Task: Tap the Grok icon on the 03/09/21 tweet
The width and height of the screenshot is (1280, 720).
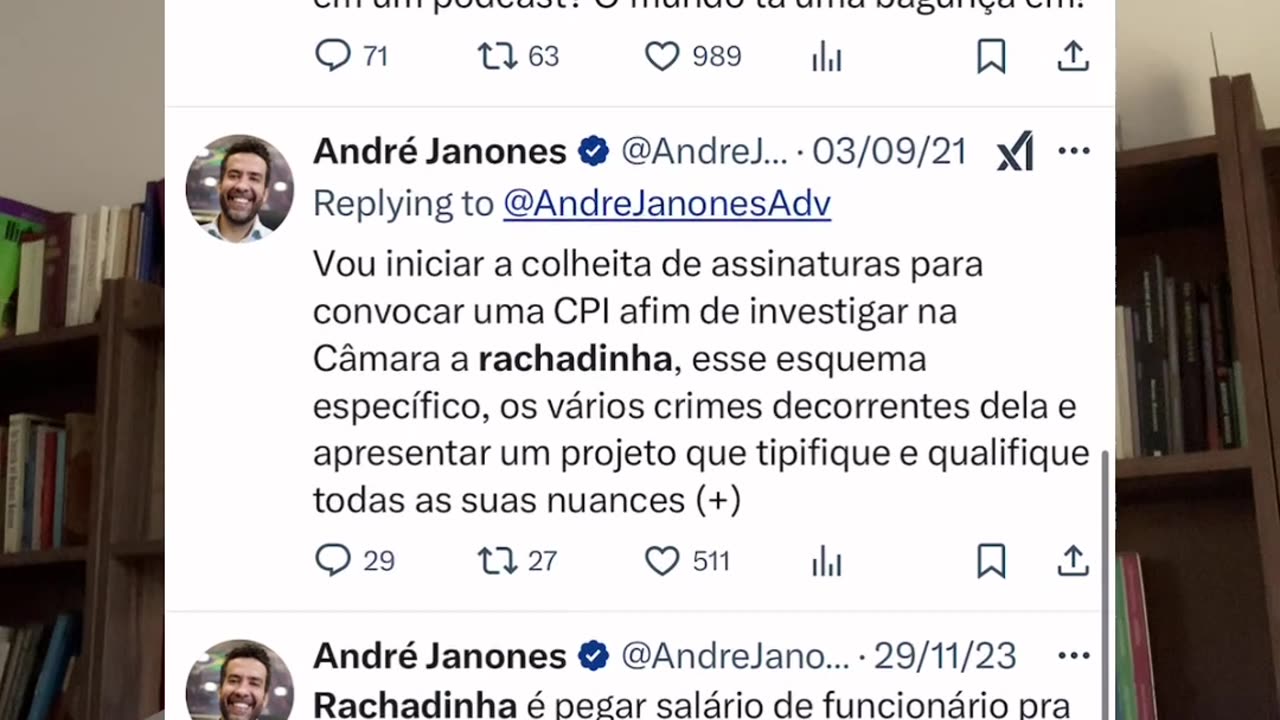Action: point(1015,152)
